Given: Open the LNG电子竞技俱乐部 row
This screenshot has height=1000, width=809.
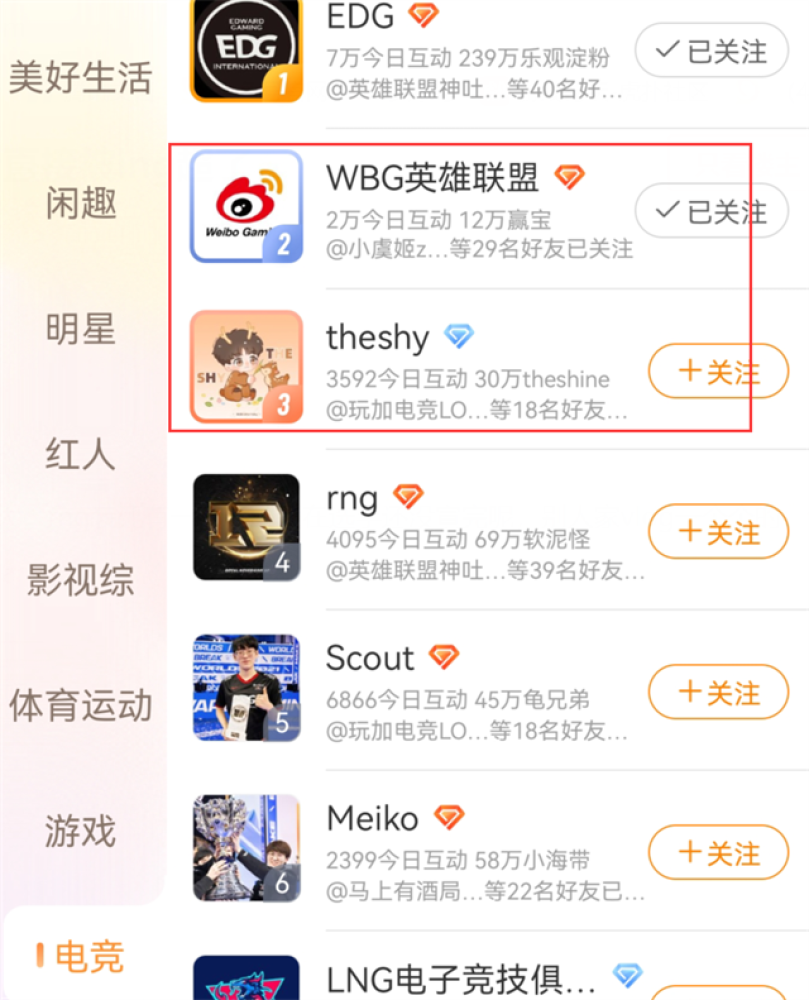Looking at the screenshot, I should click(460, 977).
